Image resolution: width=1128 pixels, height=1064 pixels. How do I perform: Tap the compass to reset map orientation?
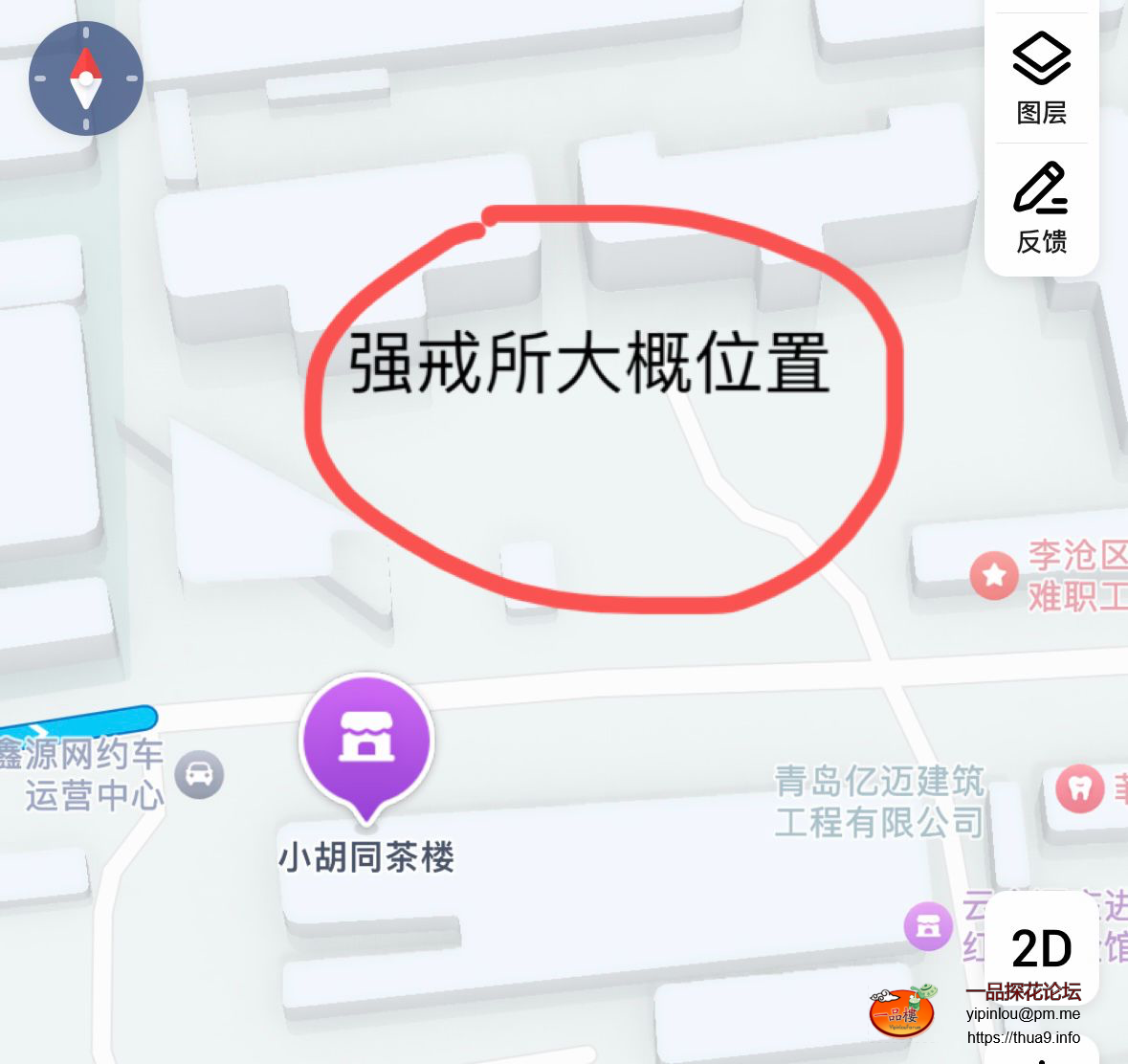[x=86, y=78]
